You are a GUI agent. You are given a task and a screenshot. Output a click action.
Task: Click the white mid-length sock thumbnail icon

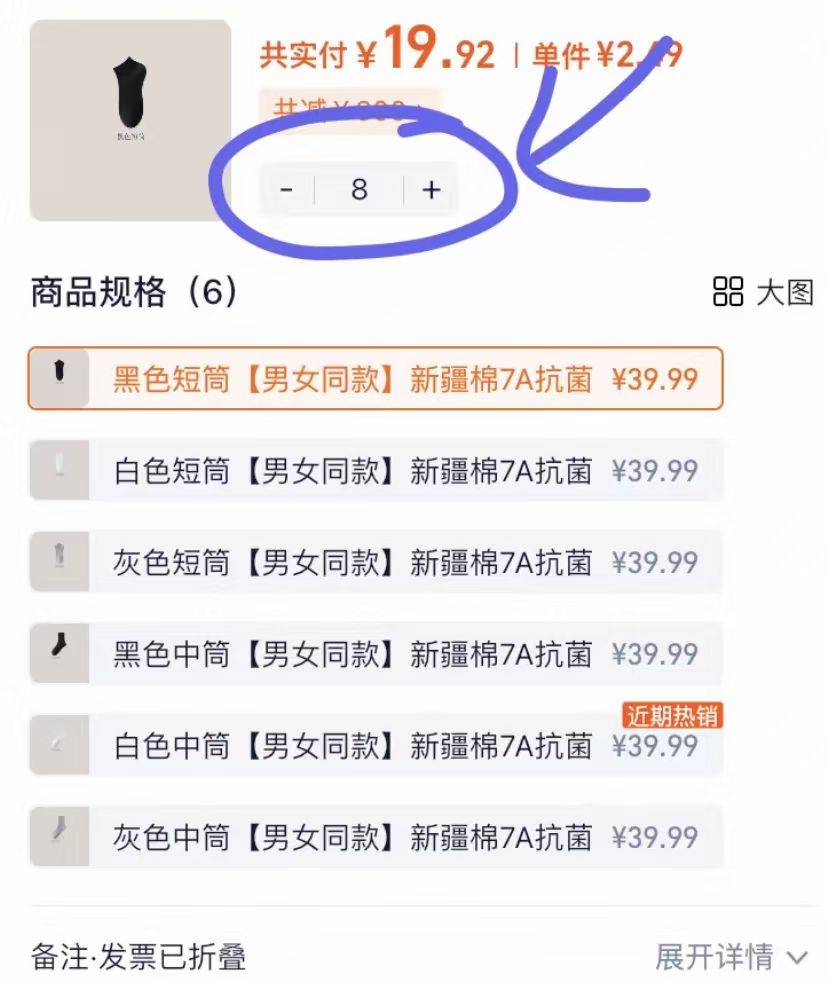60,745
